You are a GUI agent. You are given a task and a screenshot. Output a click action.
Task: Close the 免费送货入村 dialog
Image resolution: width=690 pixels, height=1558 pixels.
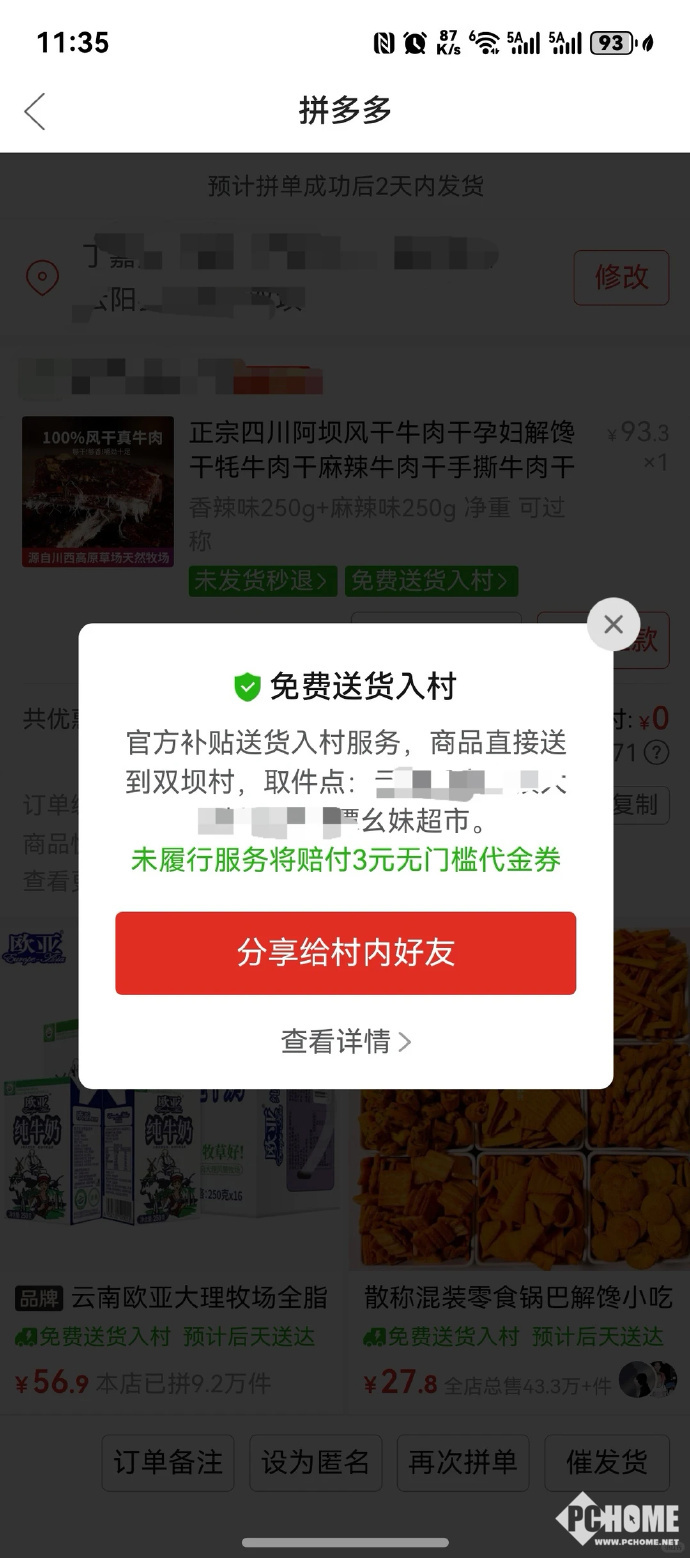[613, 624]
